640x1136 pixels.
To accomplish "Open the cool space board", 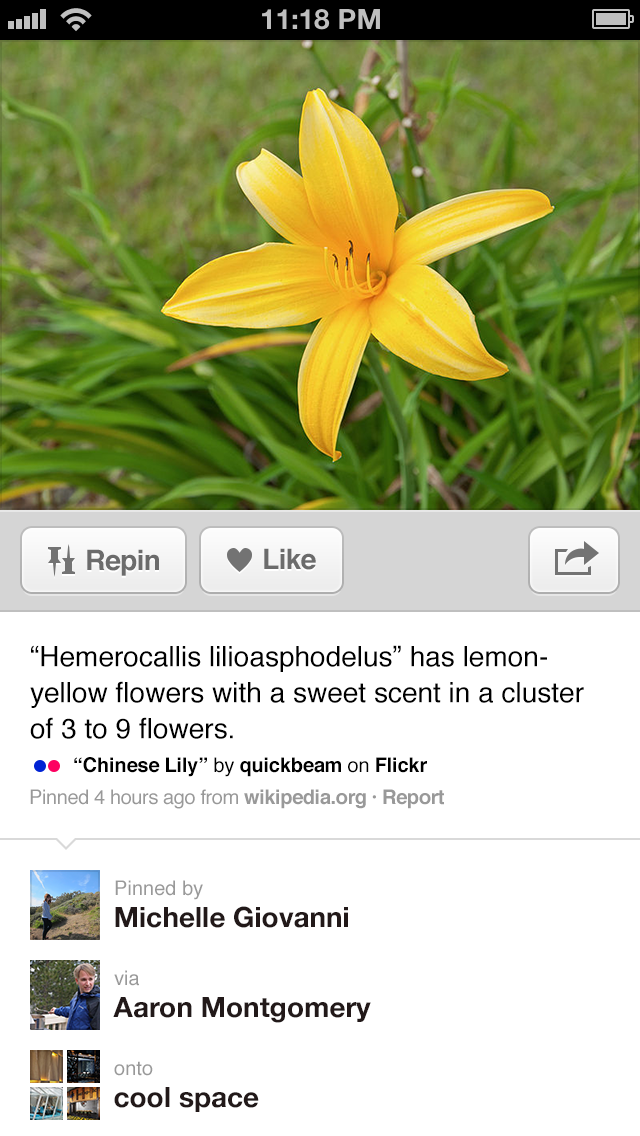I will (186, 1097).
